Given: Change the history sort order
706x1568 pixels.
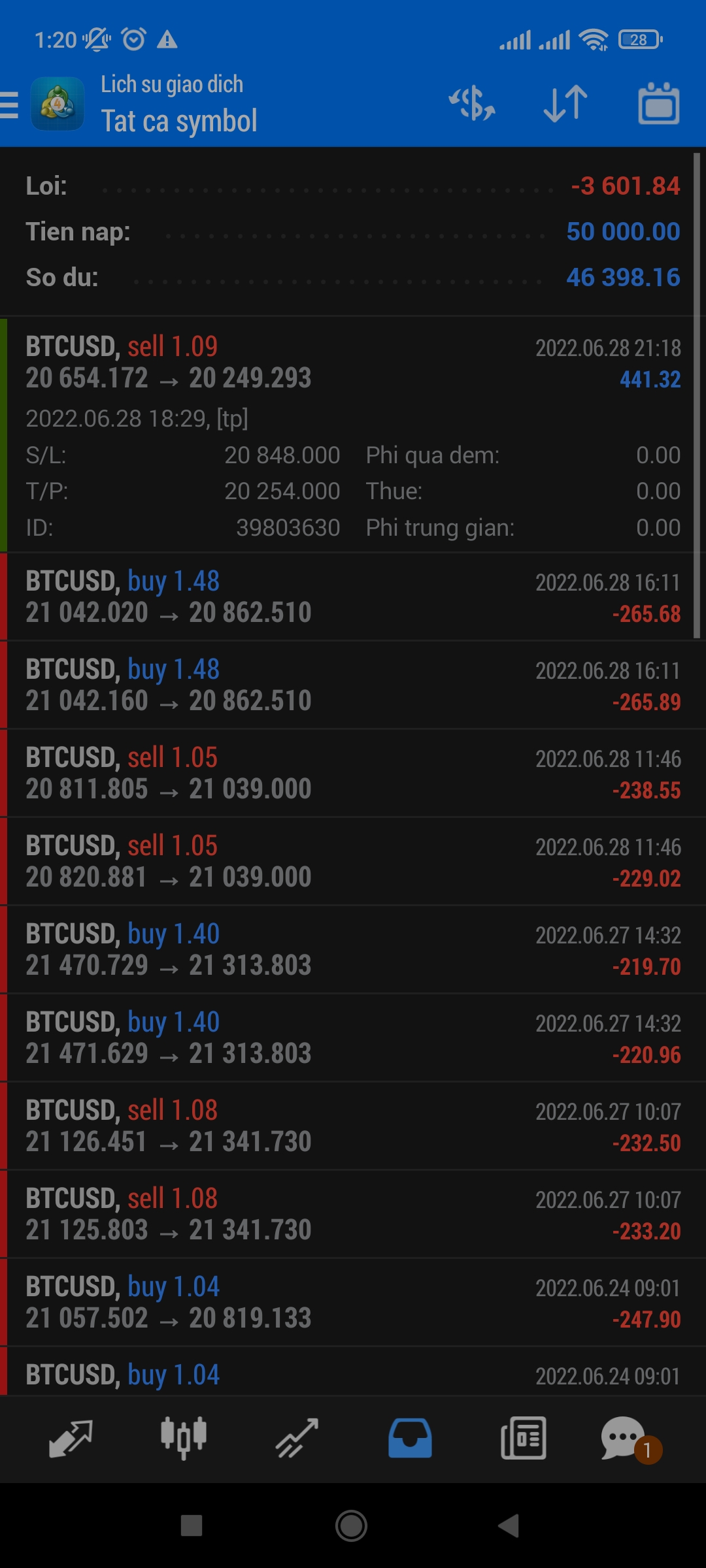Looking at the screenshot, I should (x=565, y=104).
